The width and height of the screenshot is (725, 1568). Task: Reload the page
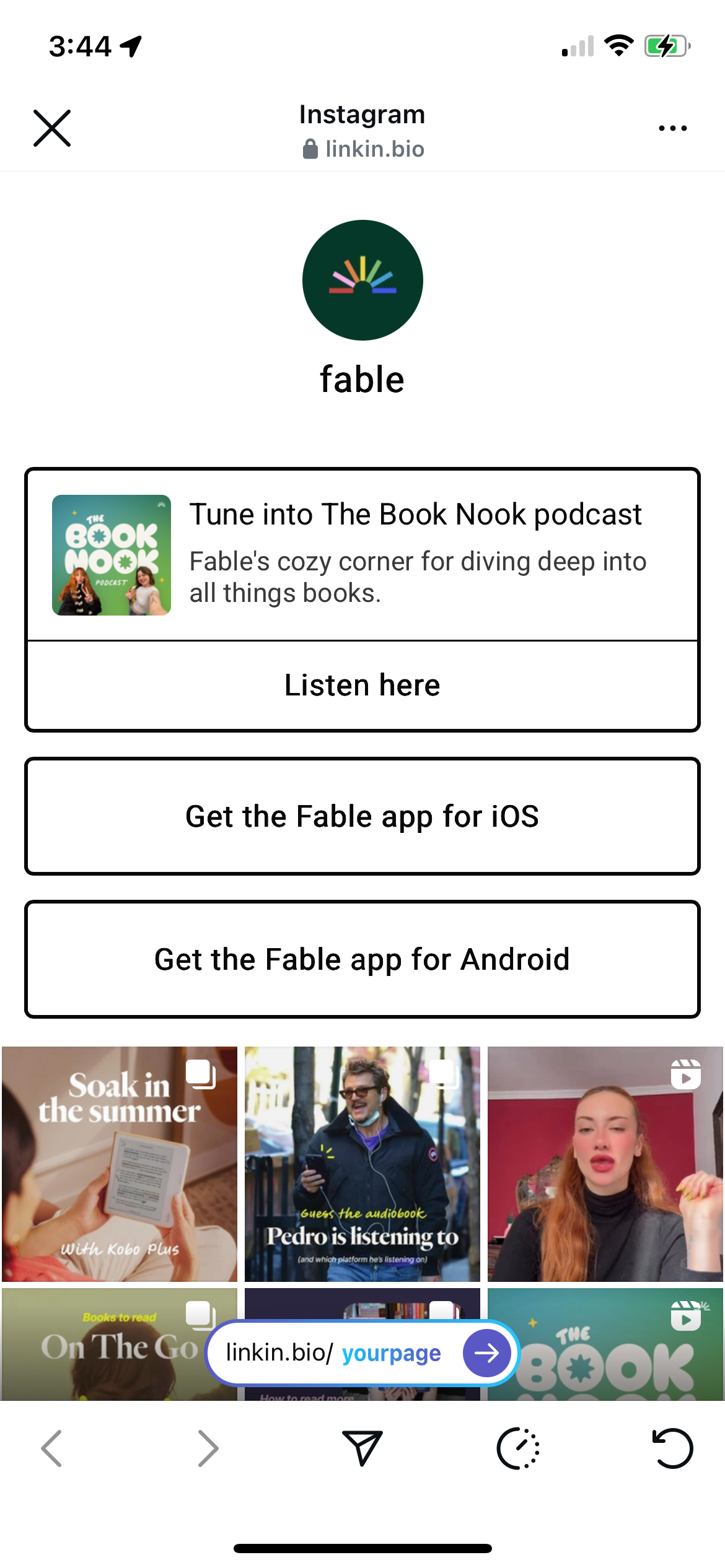coord(672,1448)
